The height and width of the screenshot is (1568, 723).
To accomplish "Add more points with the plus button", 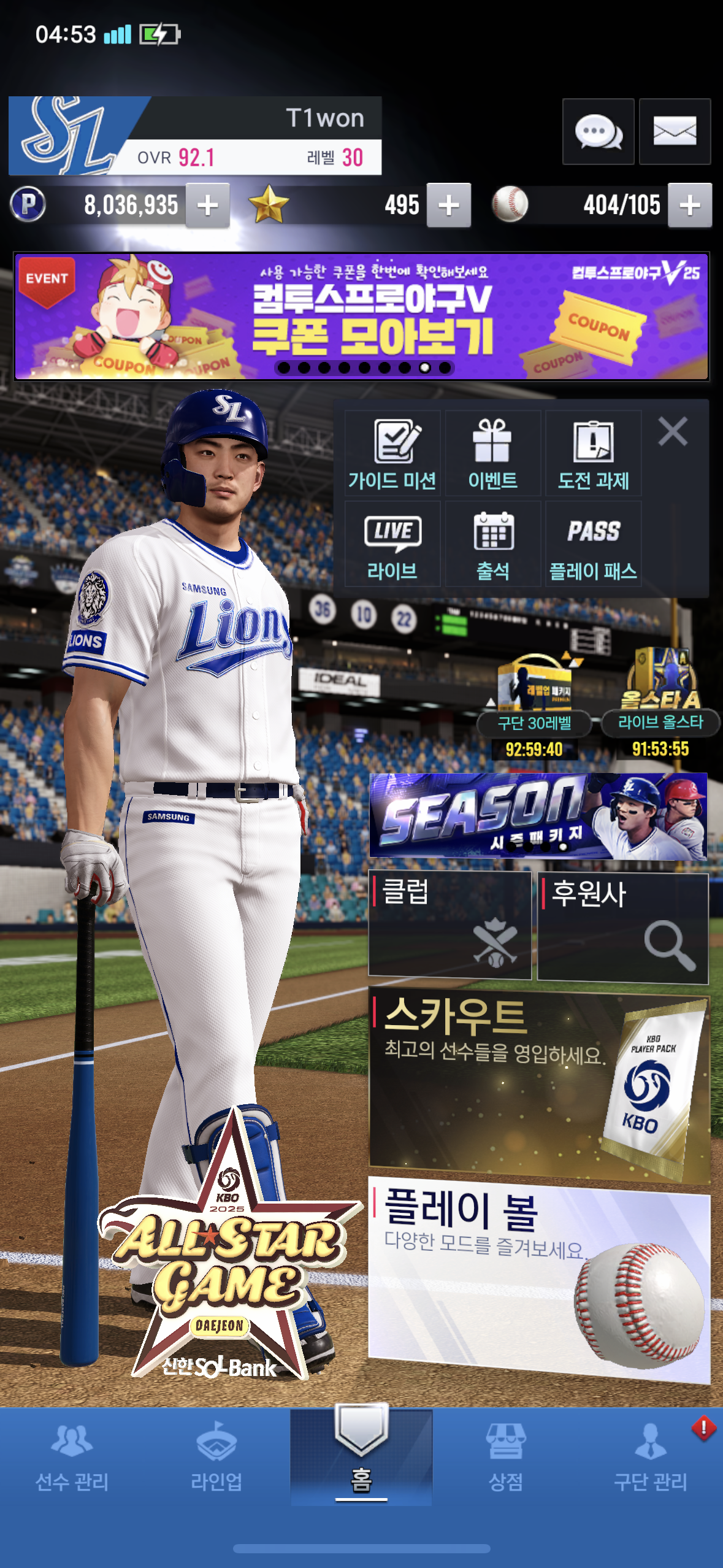I will tap(208, 206).
